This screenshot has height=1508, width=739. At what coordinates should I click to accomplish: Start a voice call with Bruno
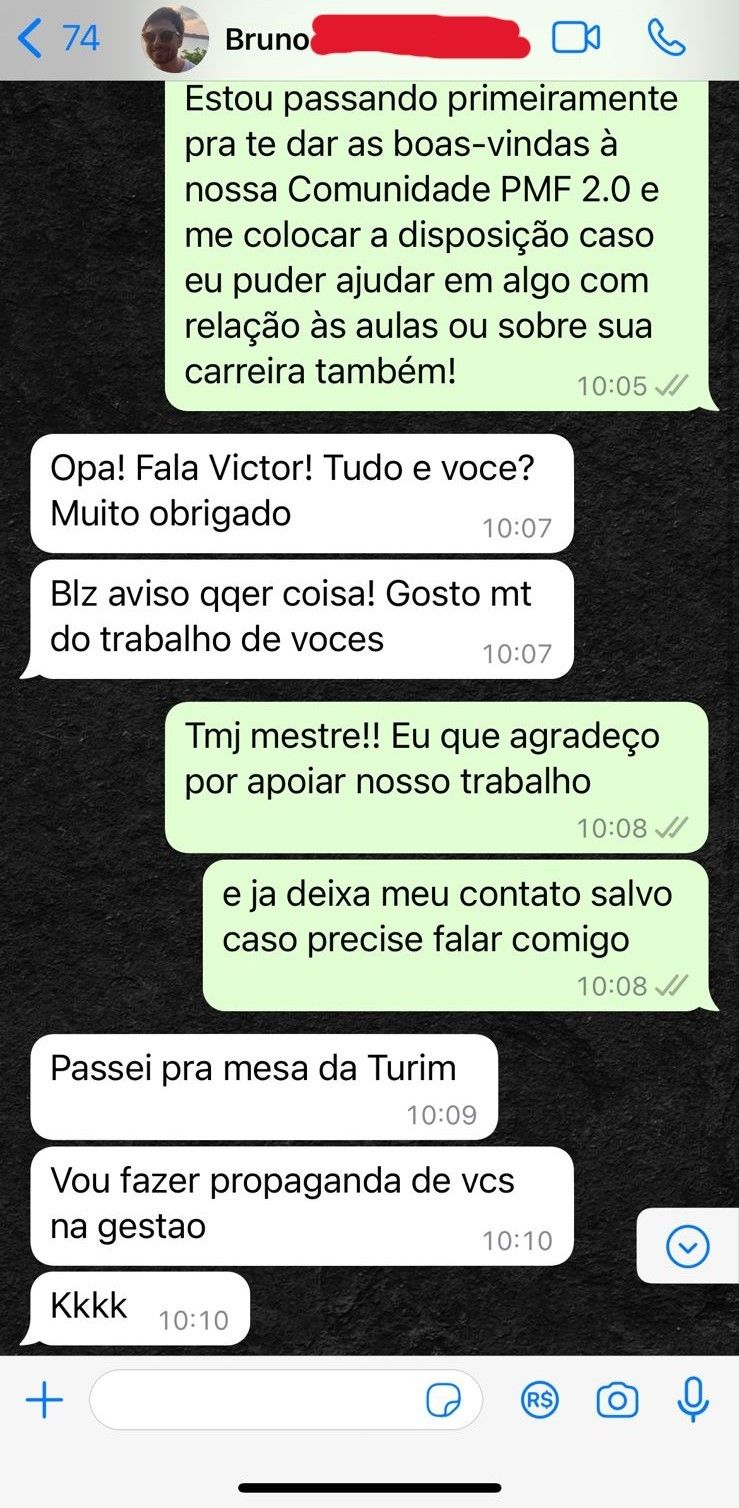click(x=666, y=39)
